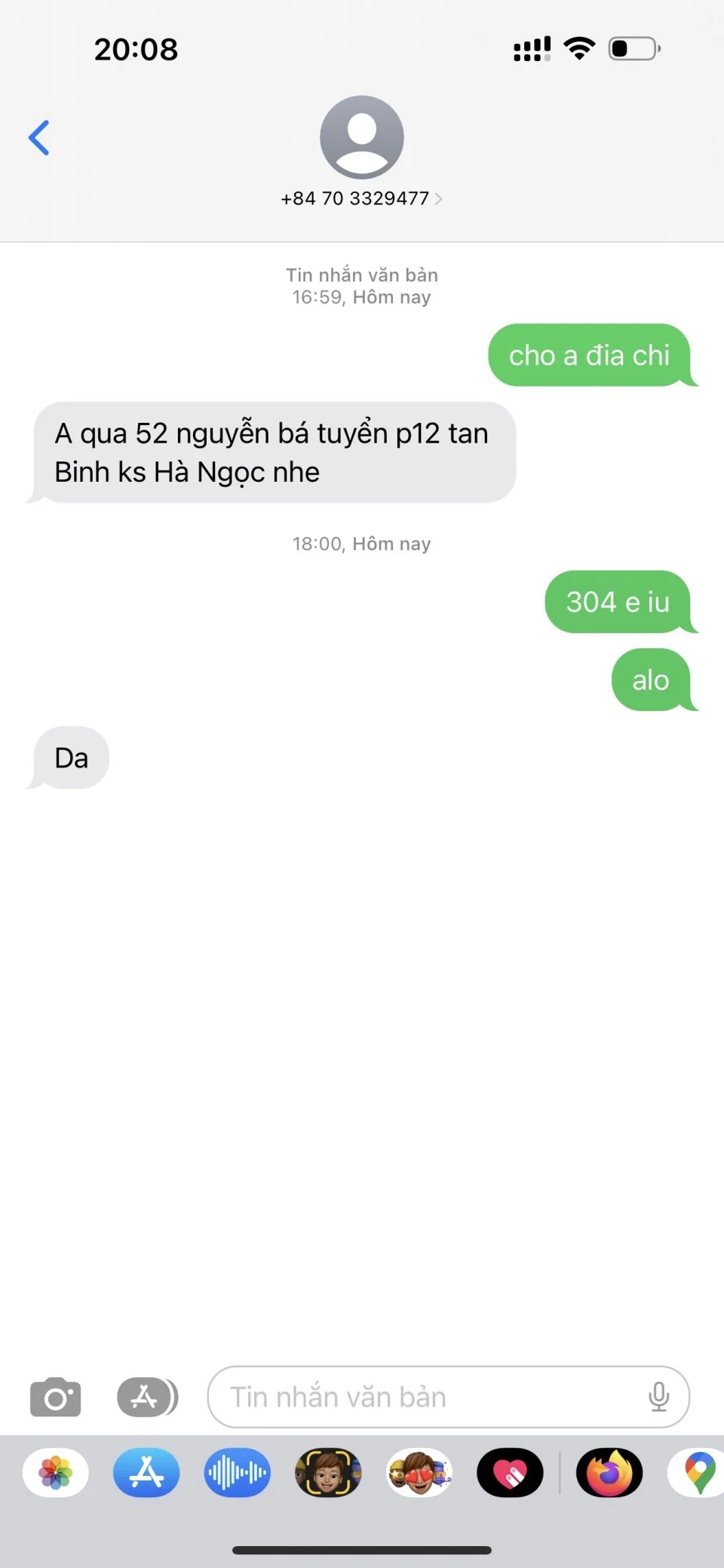Start dictation with the microphone icon
The width and height of the screenshot is (724, 1568).
[658, 1397]
